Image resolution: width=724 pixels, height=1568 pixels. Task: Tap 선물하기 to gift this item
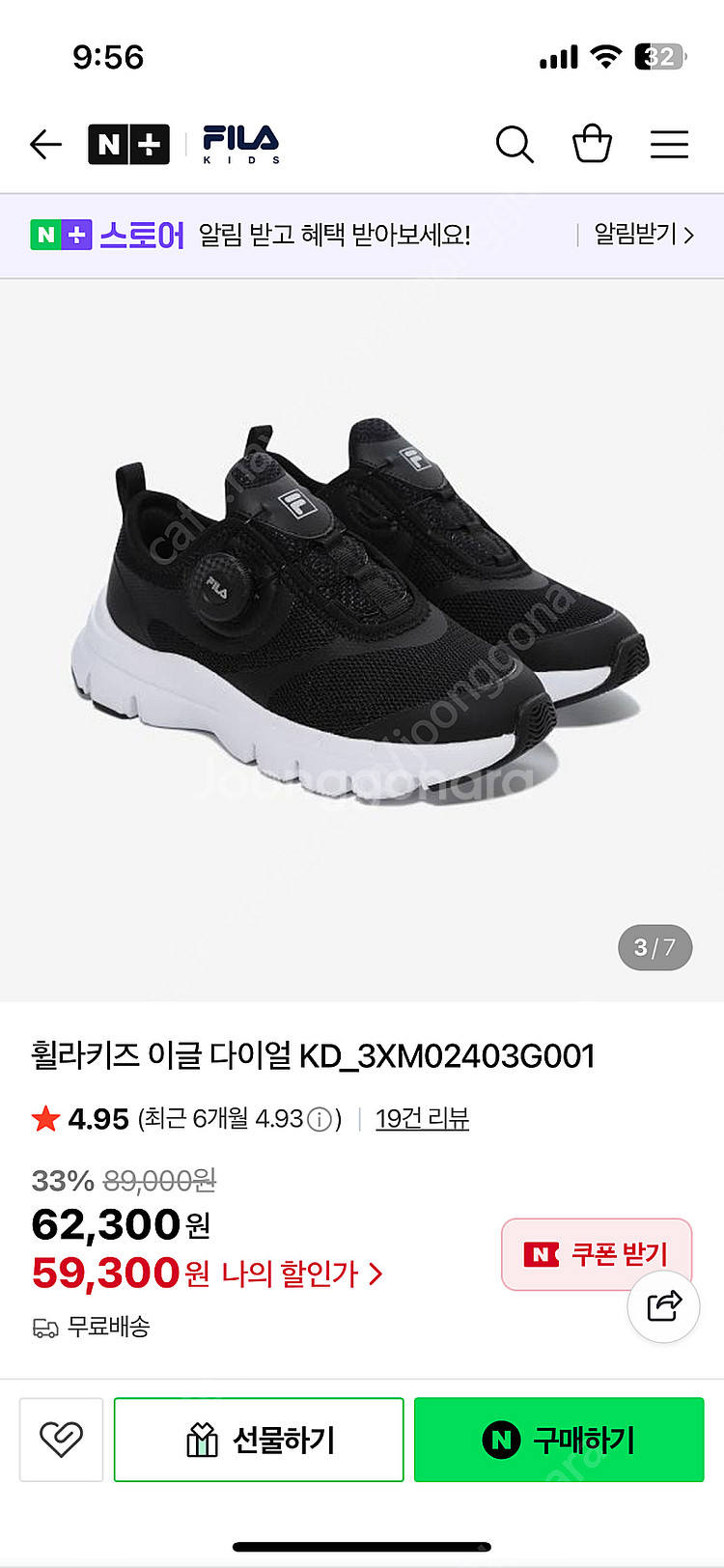259,1440
